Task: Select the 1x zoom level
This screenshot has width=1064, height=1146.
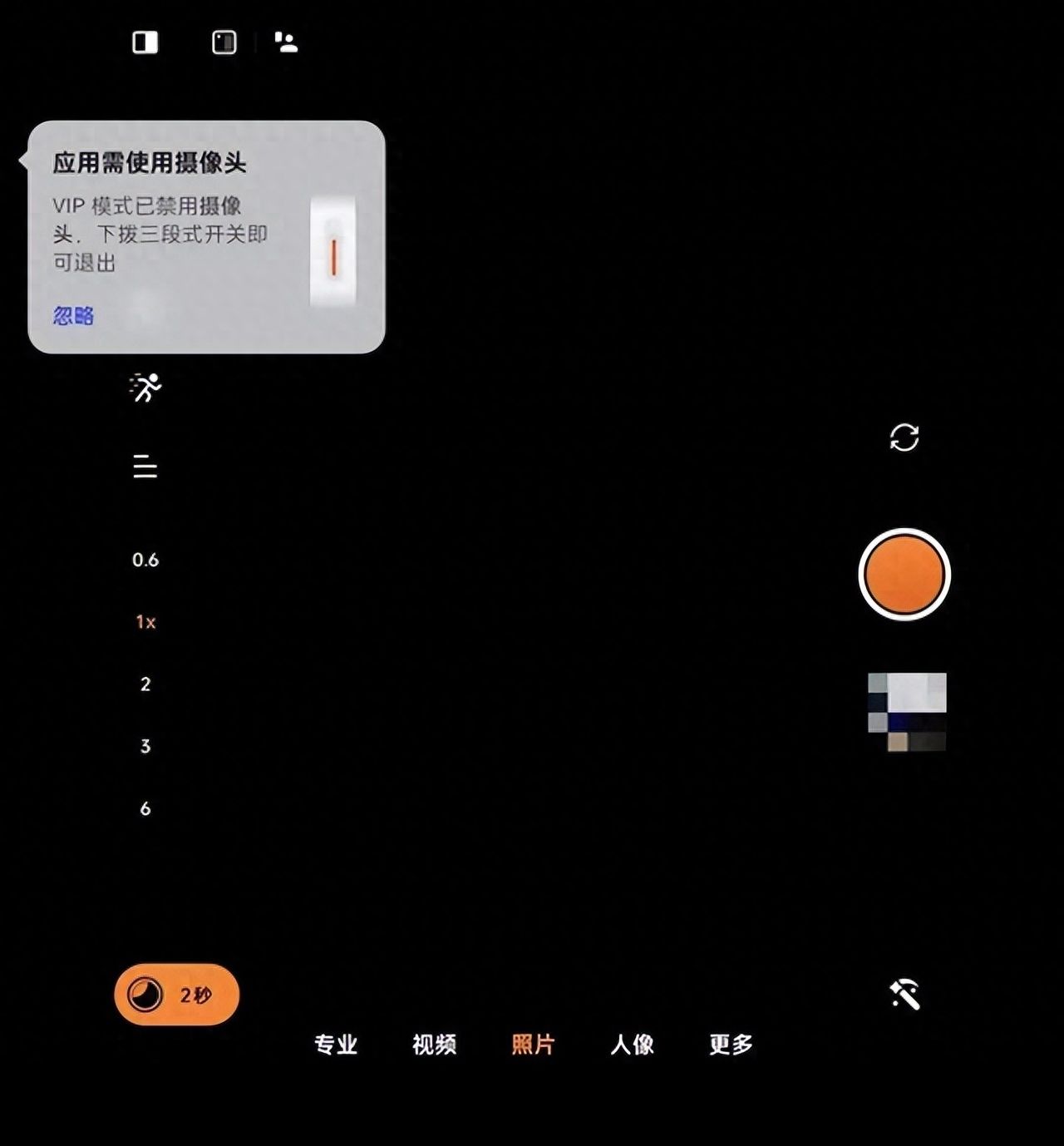Action: tap(145, 622)
